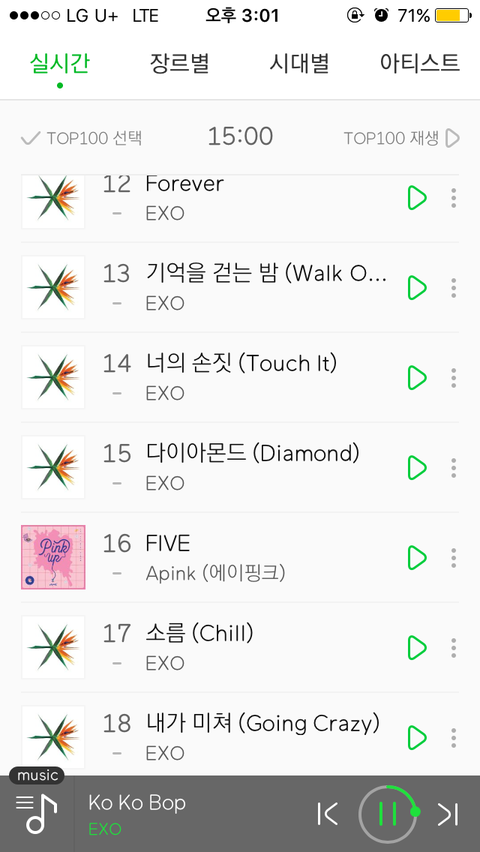Switch to the 시대별 tab
This screenshot has width=480, height=852.
coord(300,64)
